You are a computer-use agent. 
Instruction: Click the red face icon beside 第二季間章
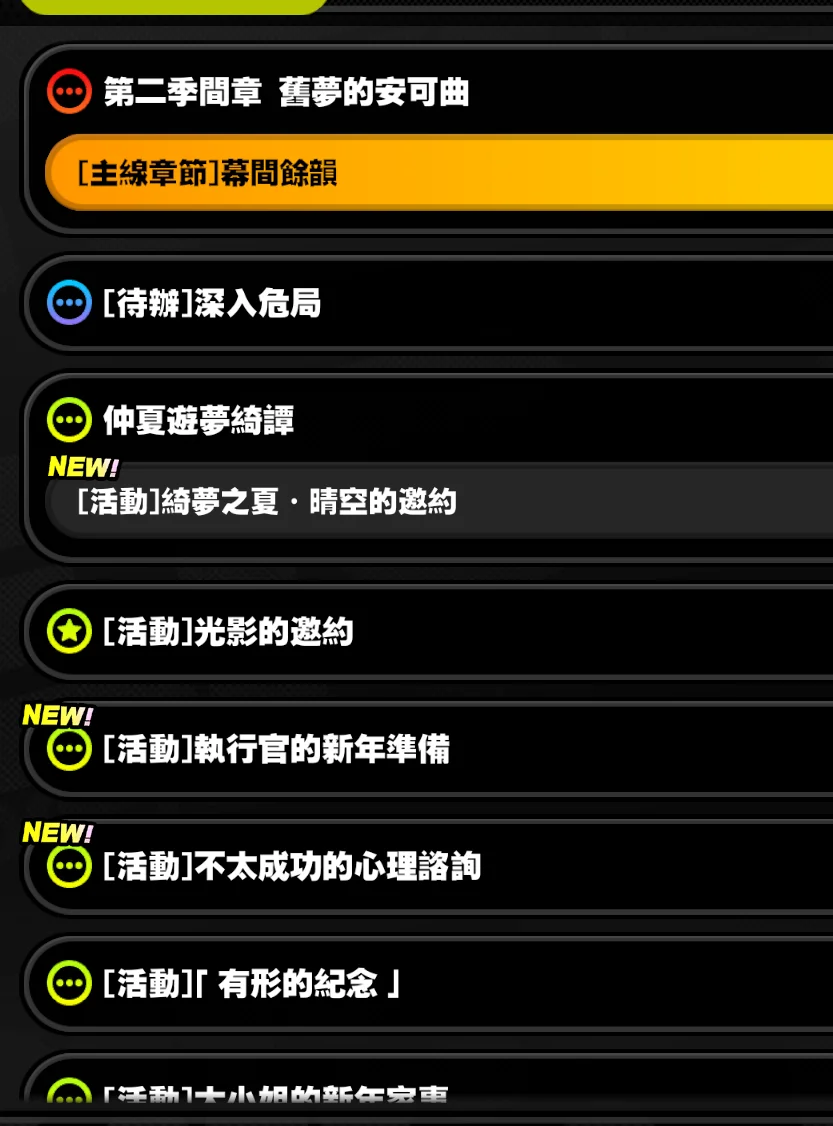click(x=69, y=91)
